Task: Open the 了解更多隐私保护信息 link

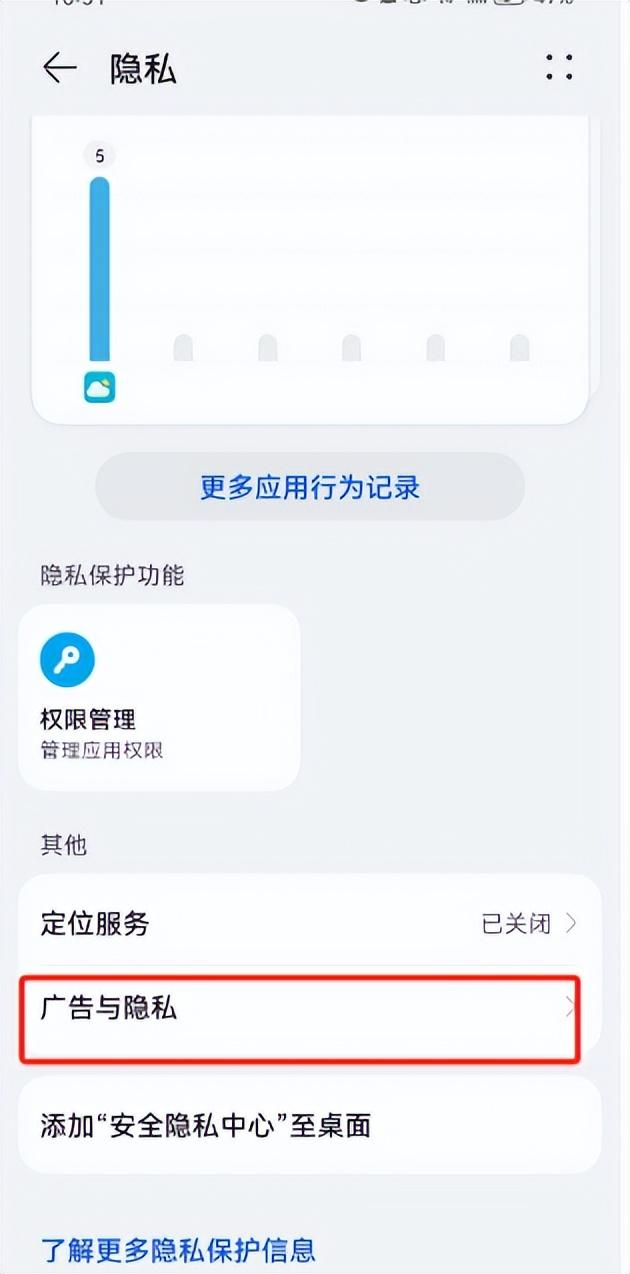Action: point(178,1248)
